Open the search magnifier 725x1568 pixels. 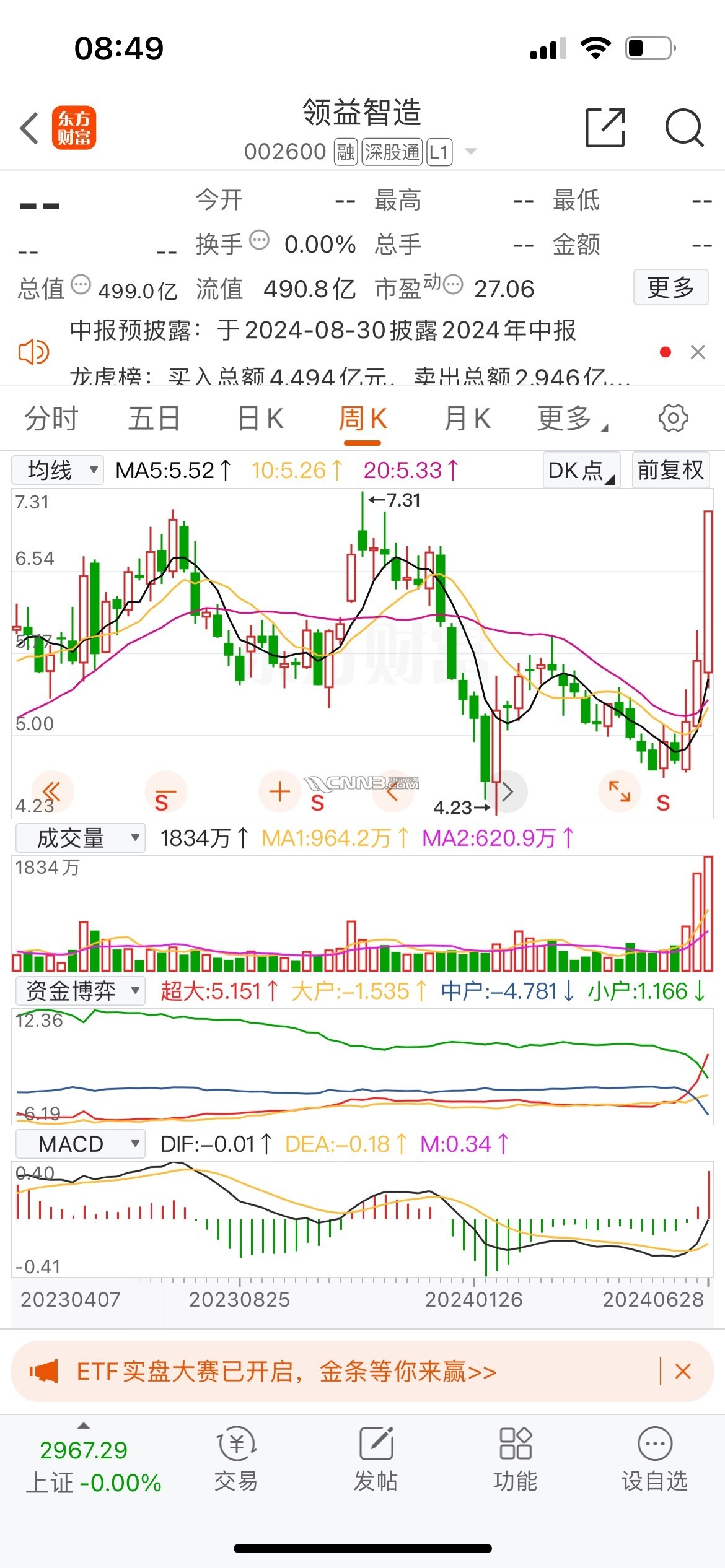[x=683, y=128]
